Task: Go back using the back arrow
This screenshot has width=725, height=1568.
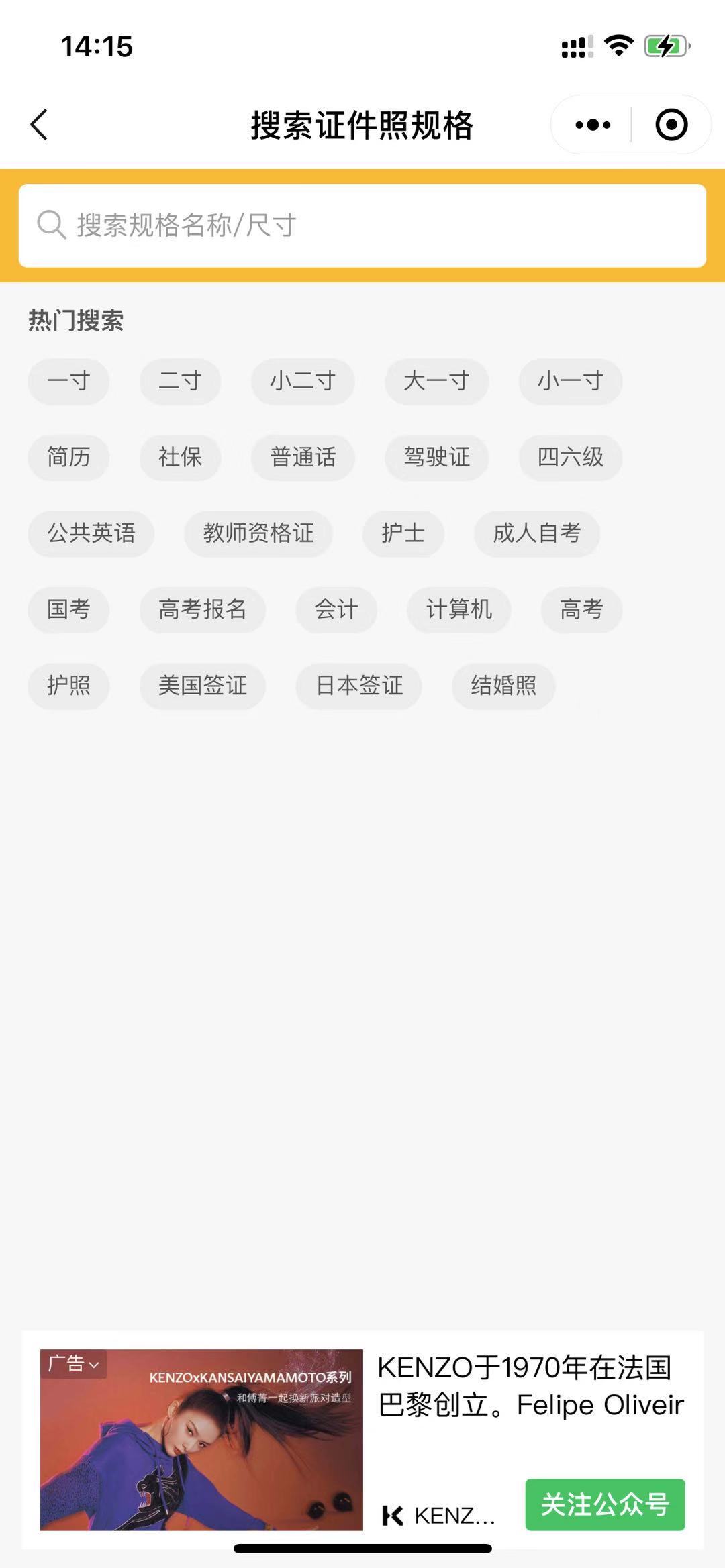Action: (x=40, y=125)
